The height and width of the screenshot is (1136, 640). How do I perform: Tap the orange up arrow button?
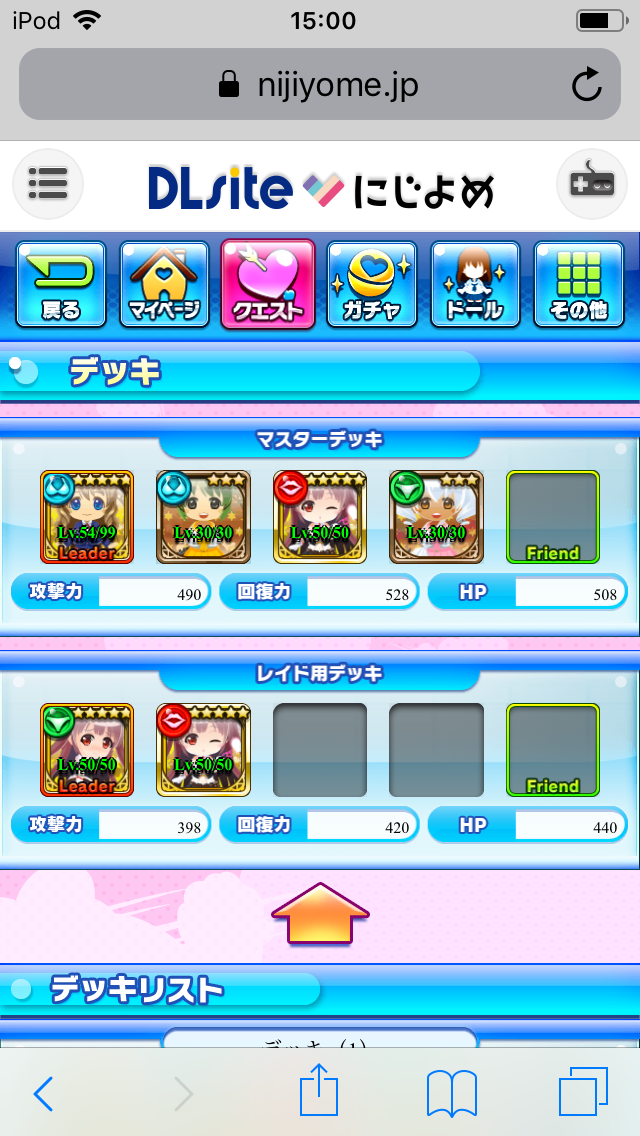point(320,913)
